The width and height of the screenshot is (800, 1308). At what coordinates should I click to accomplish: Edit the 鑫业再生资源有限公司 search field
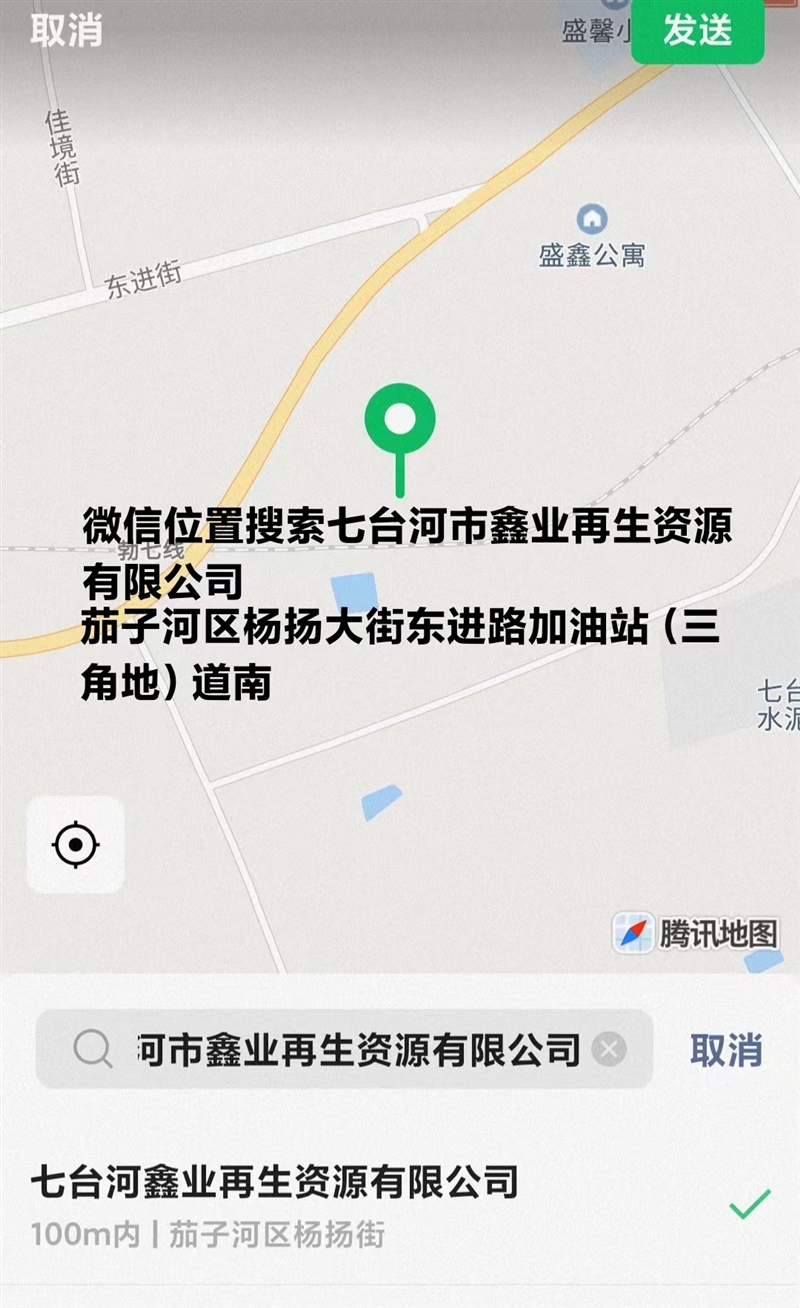click(x=344, y=1049)
